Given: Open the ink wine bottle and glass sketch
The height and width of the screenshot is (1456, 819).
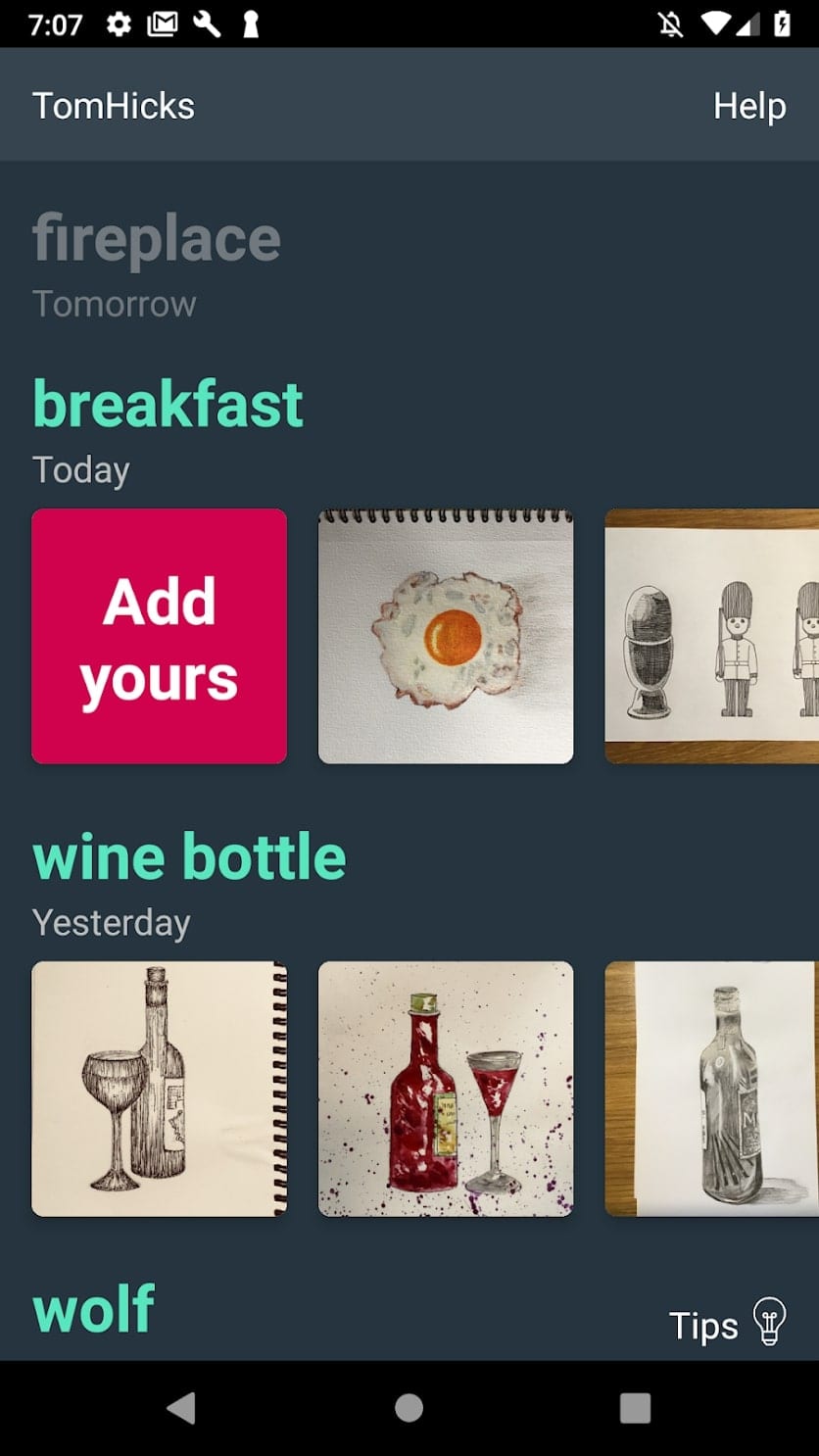Looking at the screenshot, I should point(159,1089).
